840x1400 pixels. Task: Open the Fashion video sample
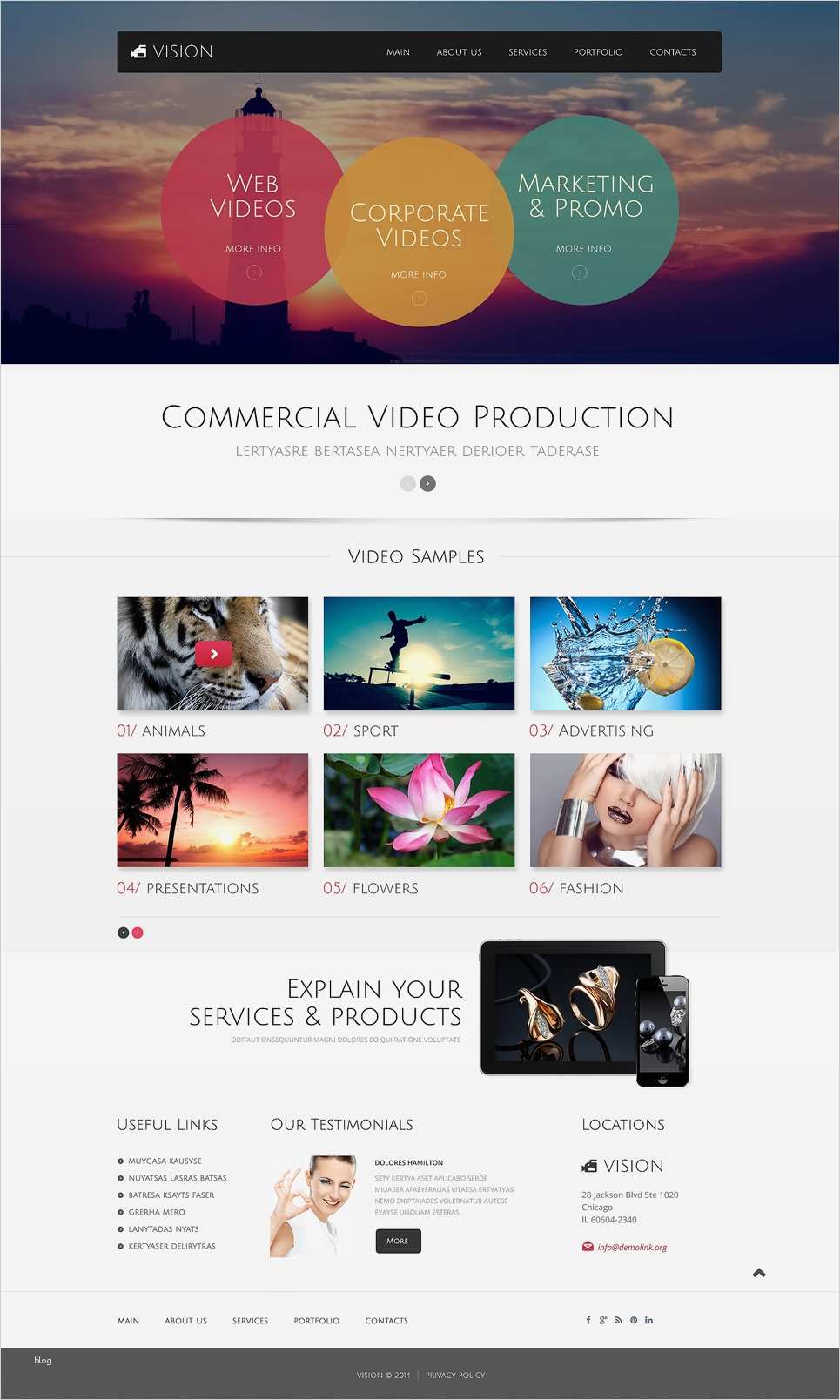click(625, 810)
